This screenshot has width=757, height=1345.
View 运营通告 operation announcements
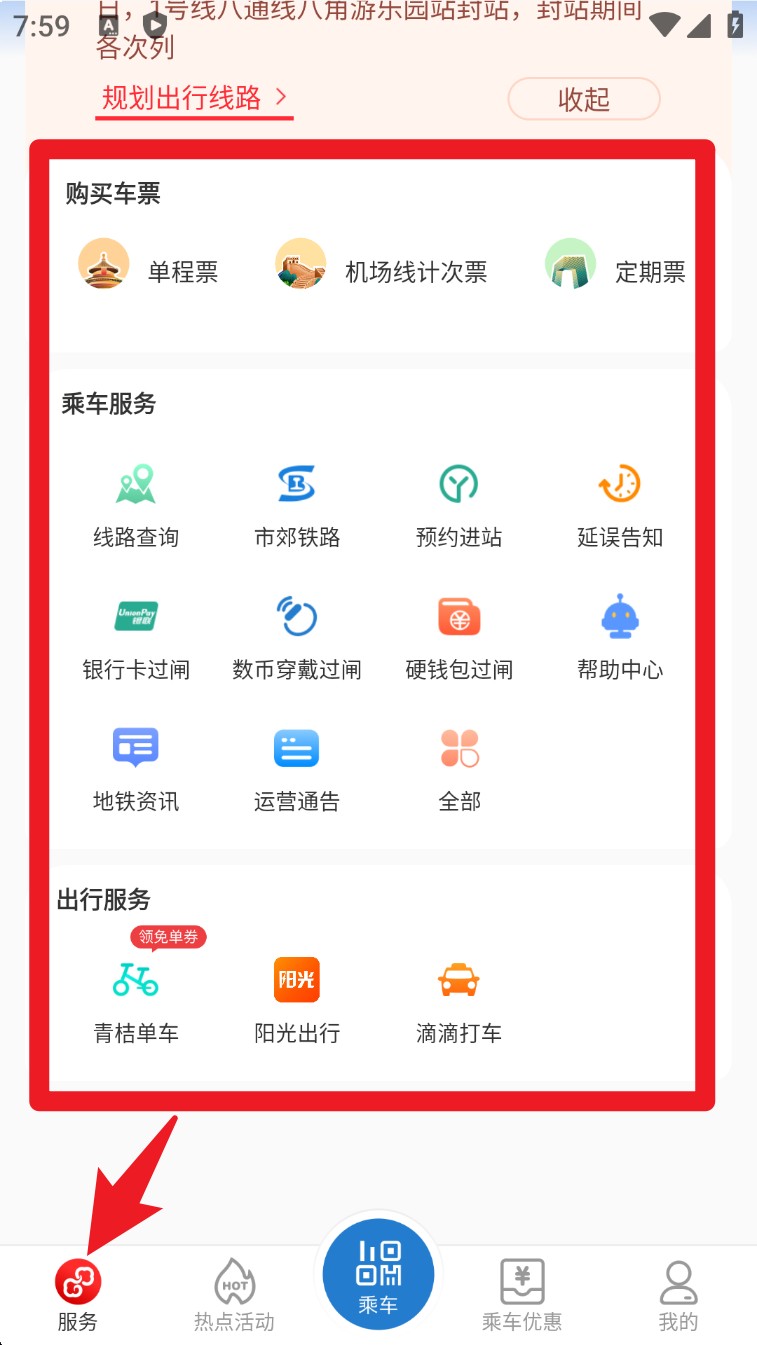(297, 769)
